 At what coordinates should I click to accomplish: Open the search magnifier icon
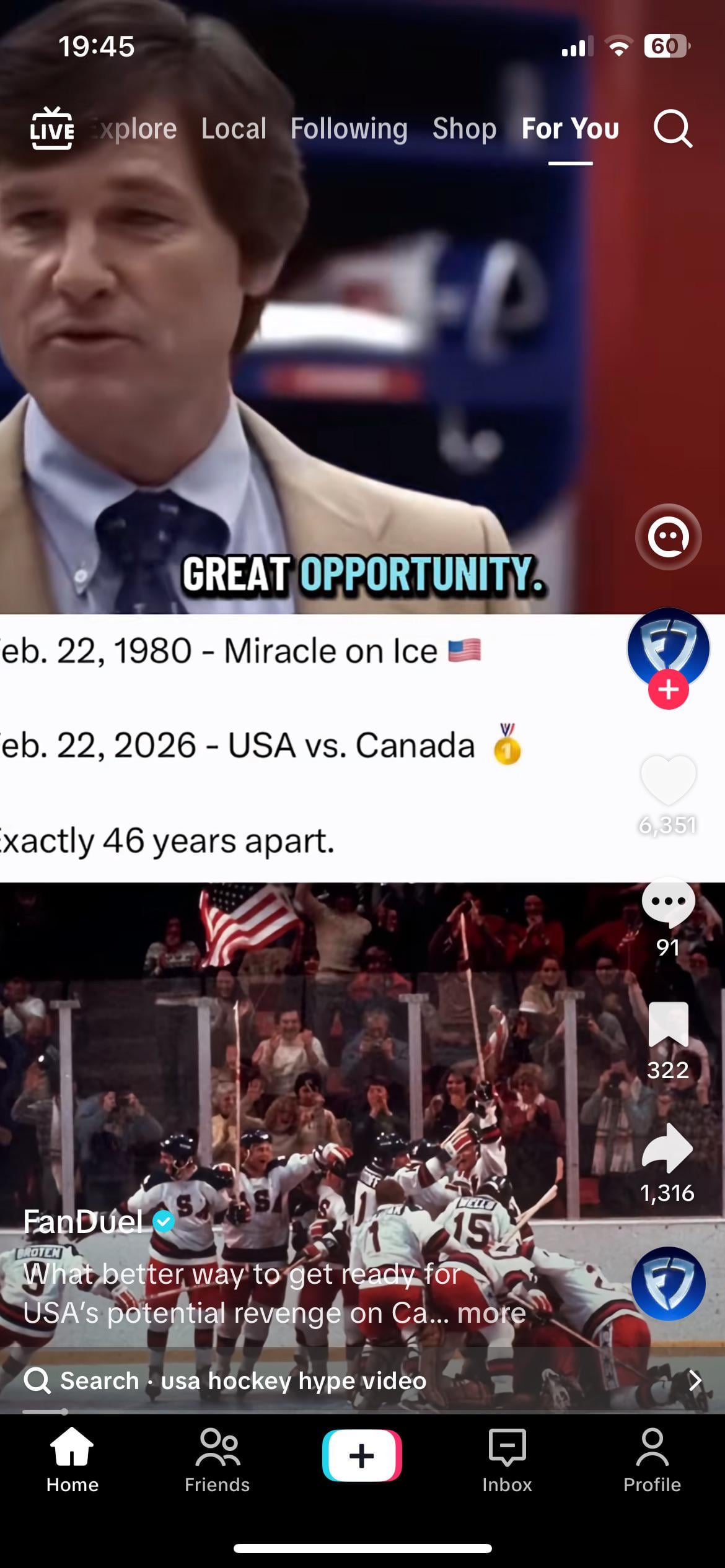pyautogui.click(x=672, y=129)
